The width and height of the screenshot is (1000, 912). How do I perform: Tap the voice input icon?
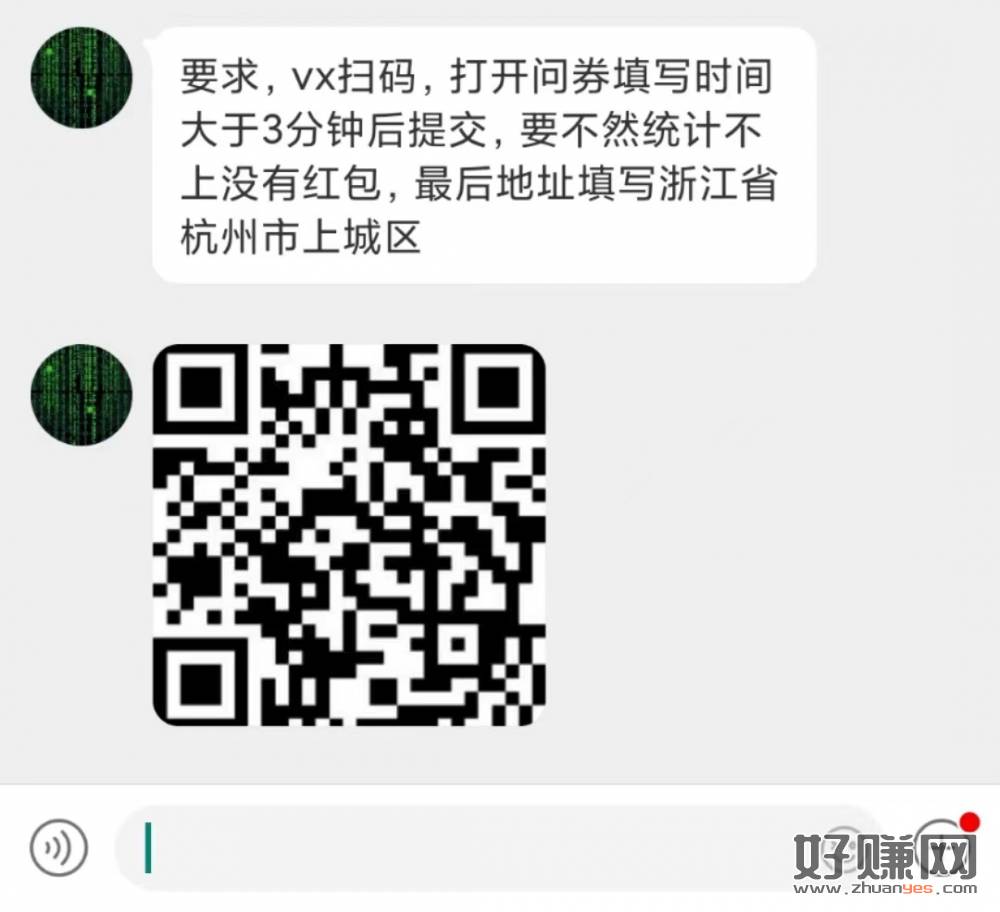coord(59,848)
